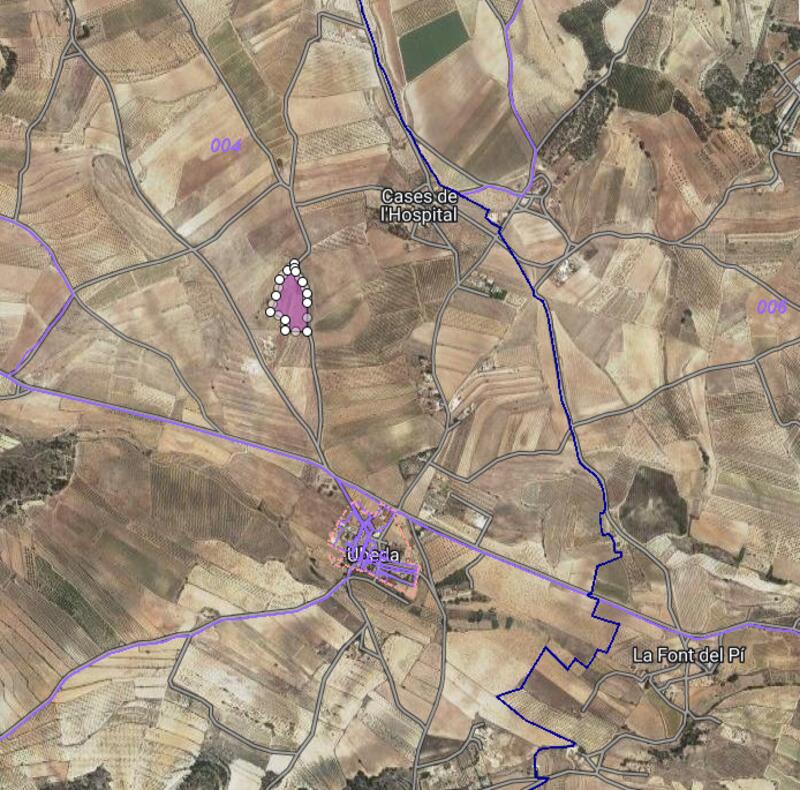
Task: Tap the Úbeda village label
Action: pos(372,555)
